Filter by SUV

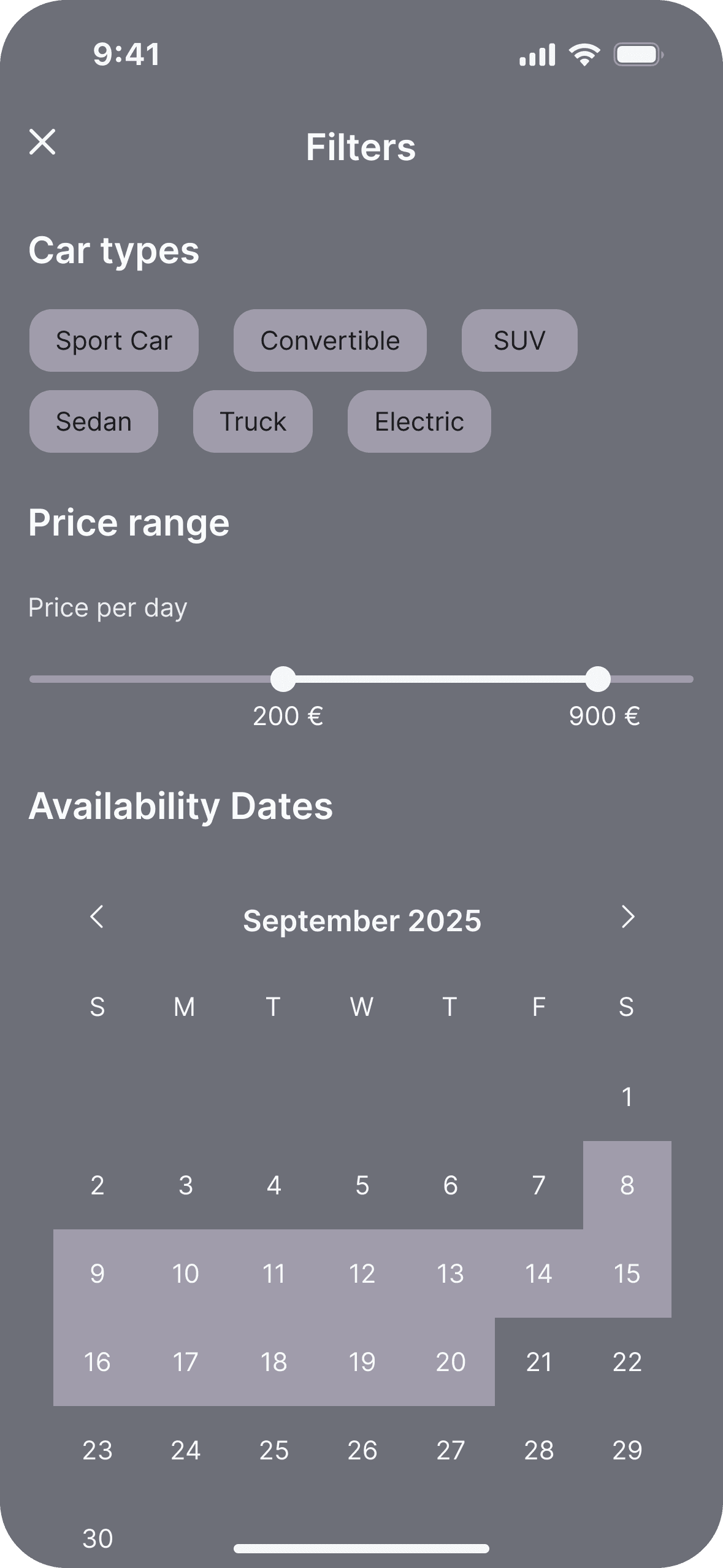click(519, 340)
